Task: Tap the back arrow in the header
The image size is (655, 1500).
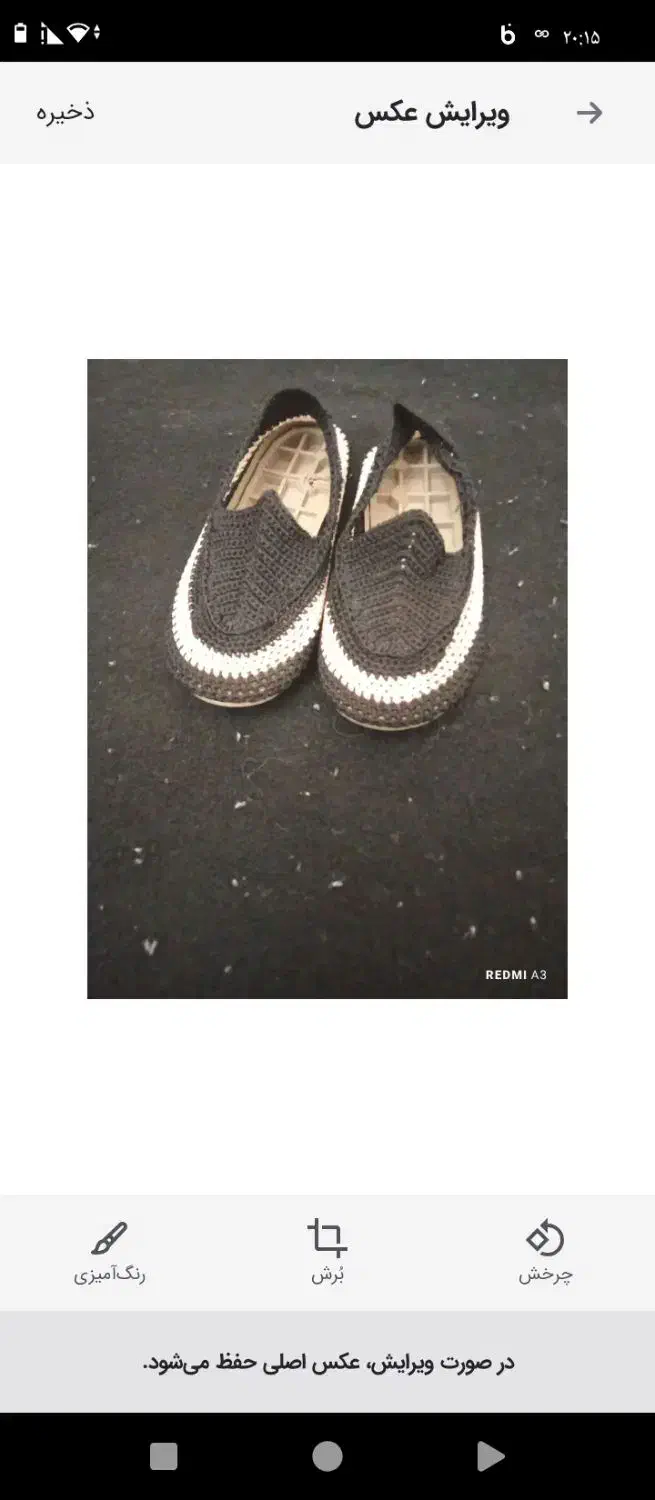Action: click(x=590, y=113)
